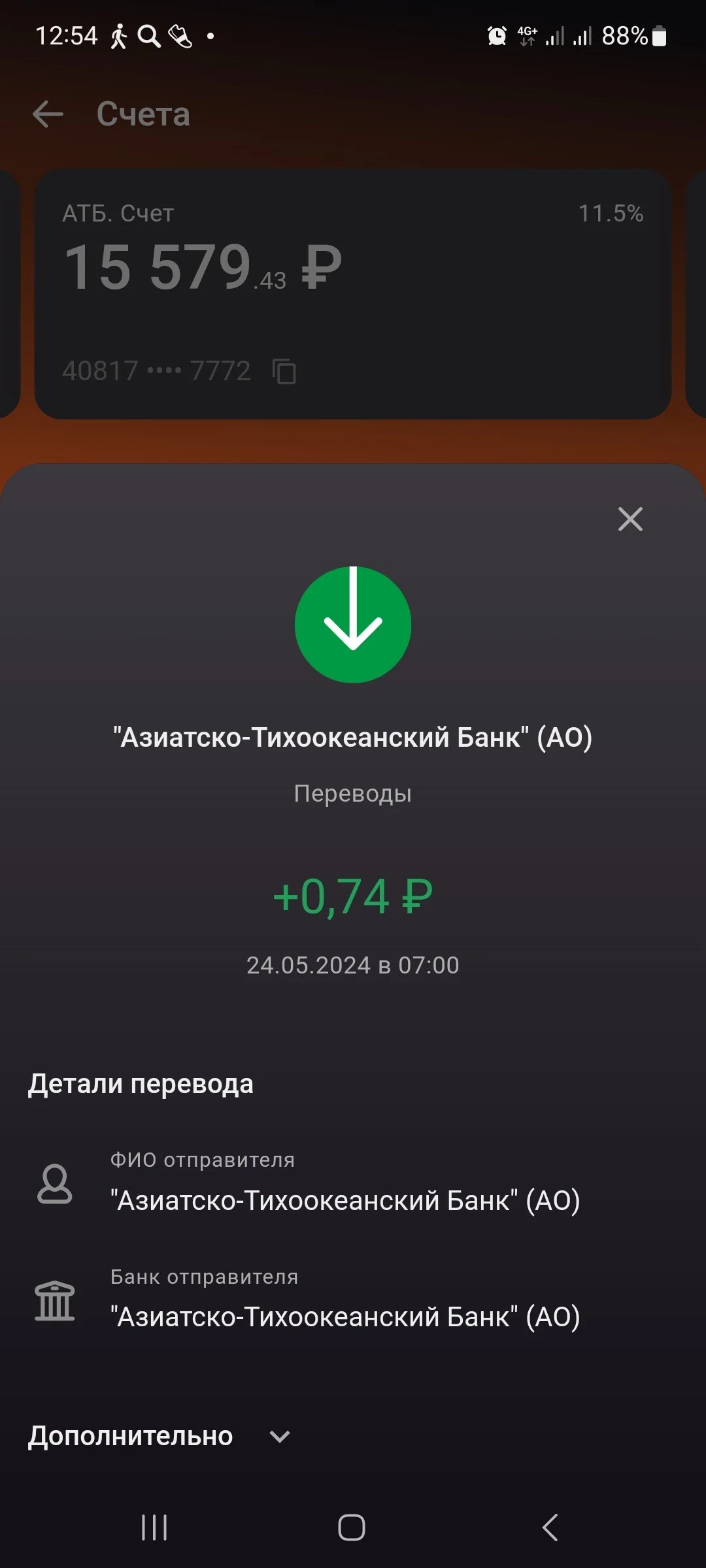Viewport: 706px width, 1568px height.
Task: Go back from the Счета screen
Action: coord(48,114)
